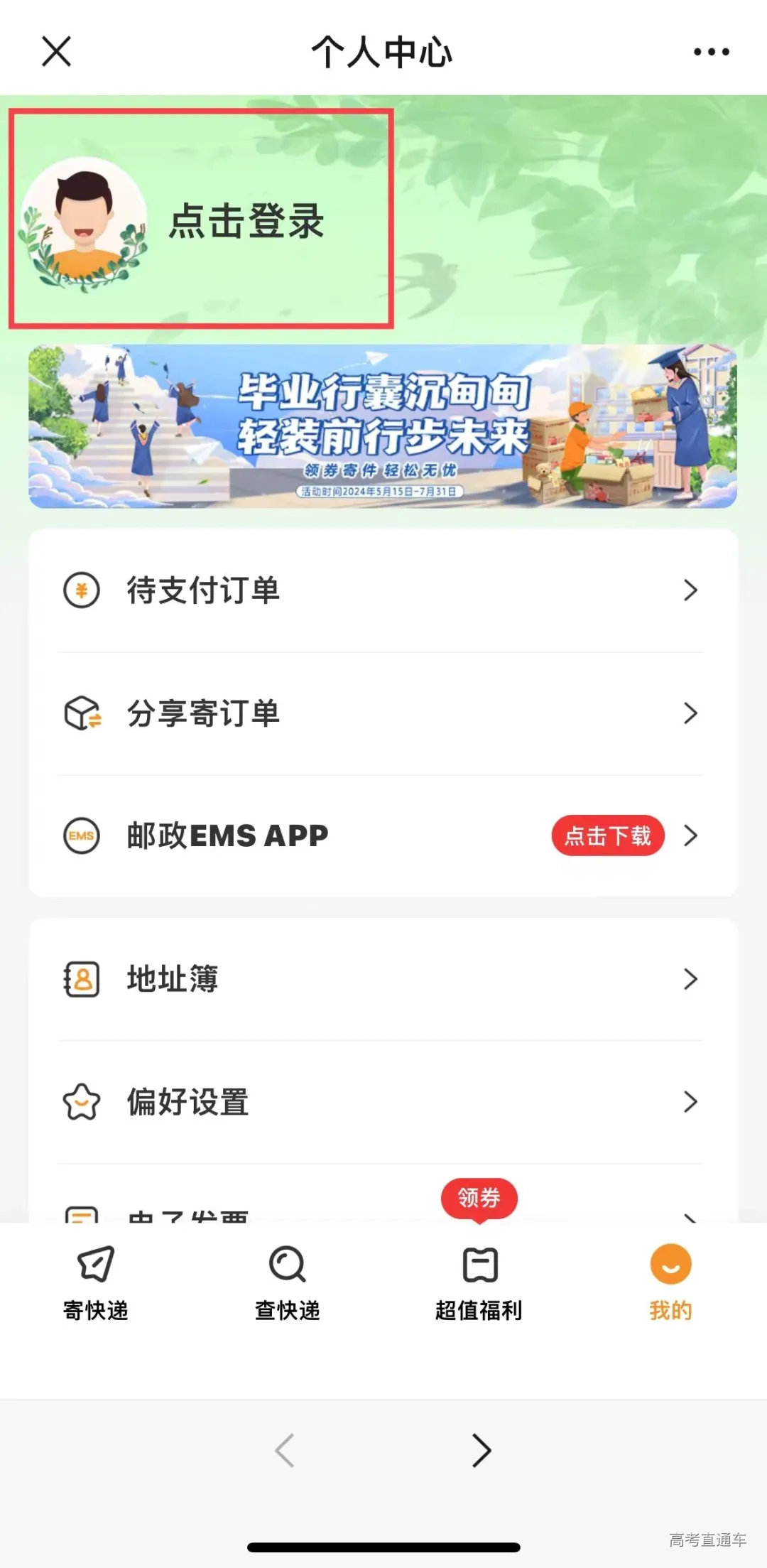Tap the red 点击下载 download button

pos(607,836)
